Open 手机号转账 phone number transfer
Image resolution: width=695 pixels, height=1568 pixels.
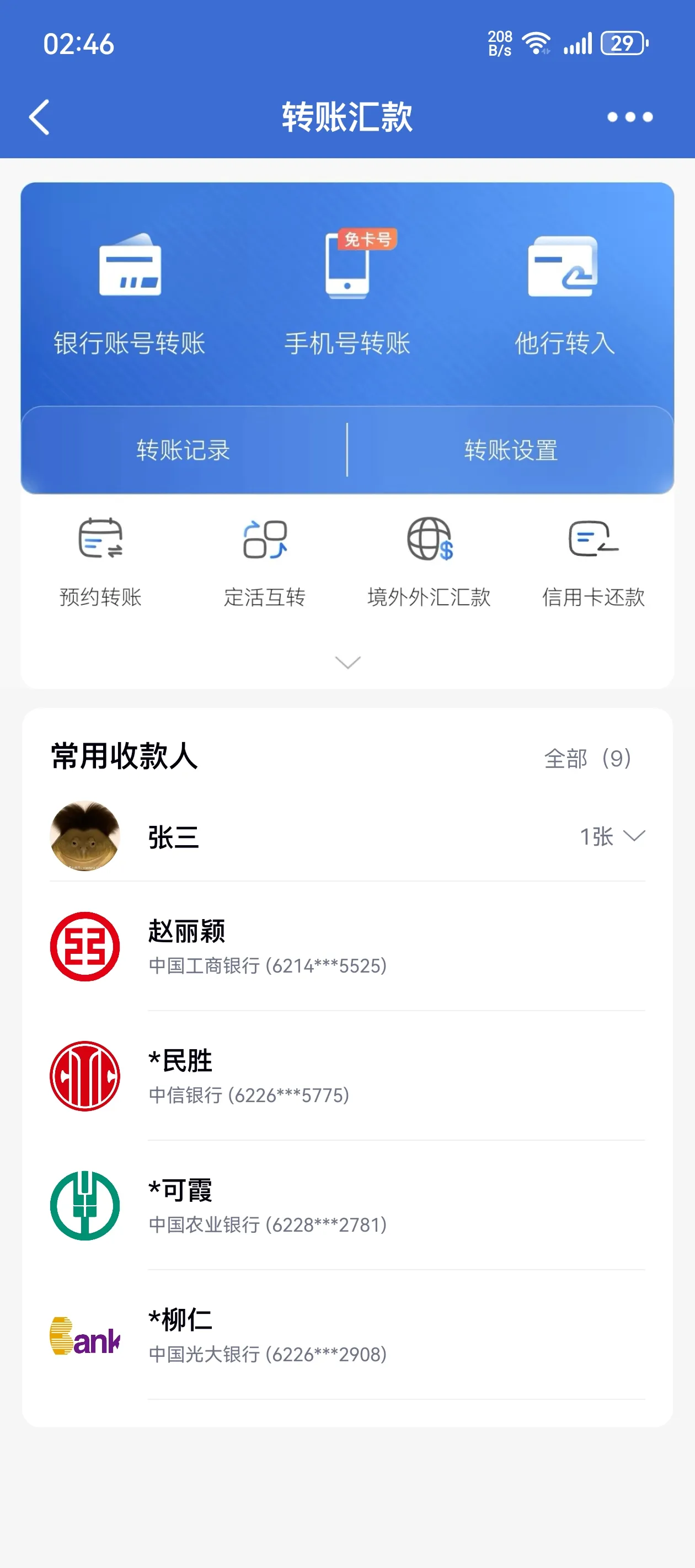347,269
